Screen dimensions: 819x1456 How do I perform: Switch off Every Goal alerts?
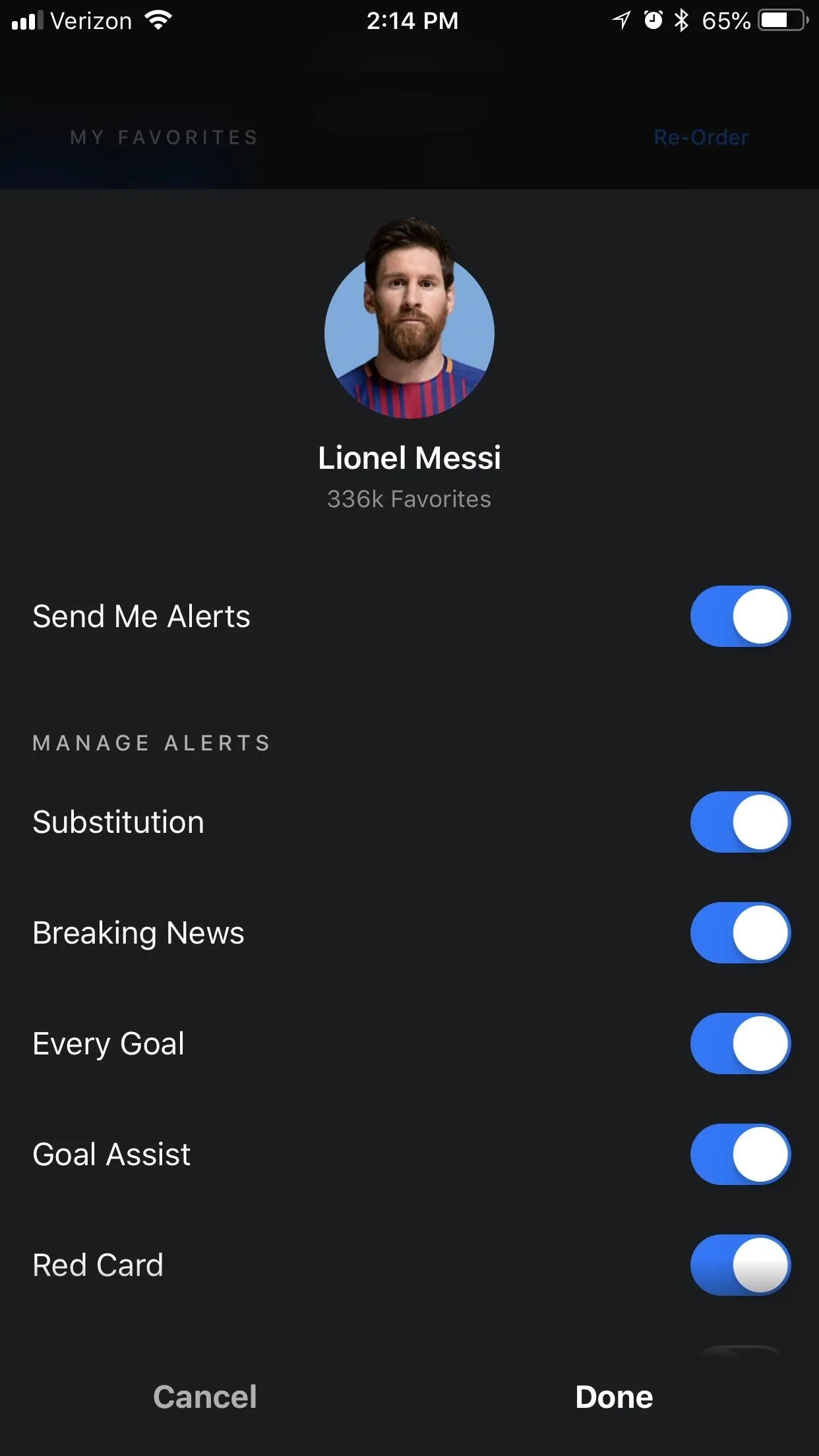tap(741, 1044)
